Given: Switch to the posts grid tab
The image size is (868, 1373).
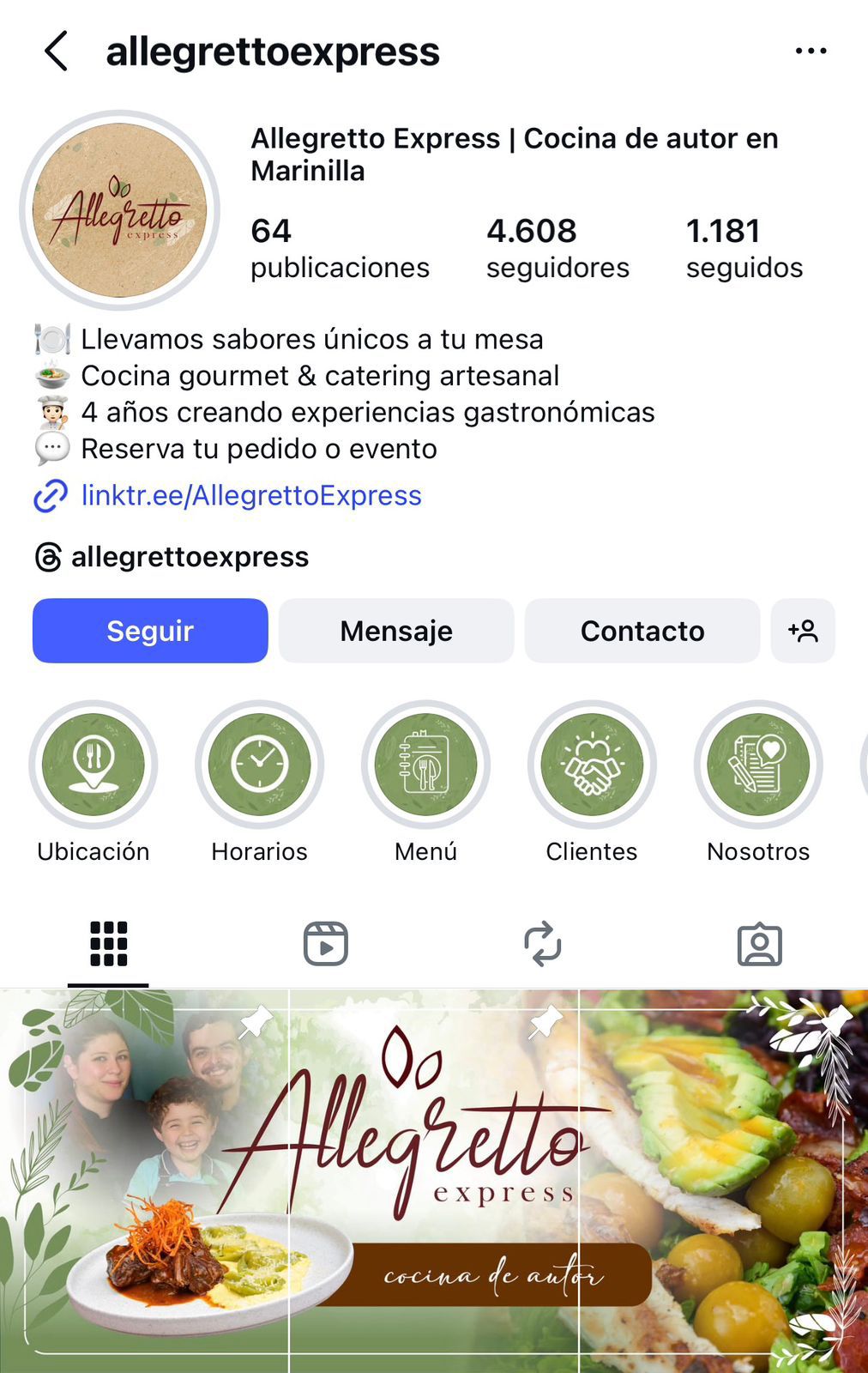Looking at the screenshot, I should tap(109, 944).
